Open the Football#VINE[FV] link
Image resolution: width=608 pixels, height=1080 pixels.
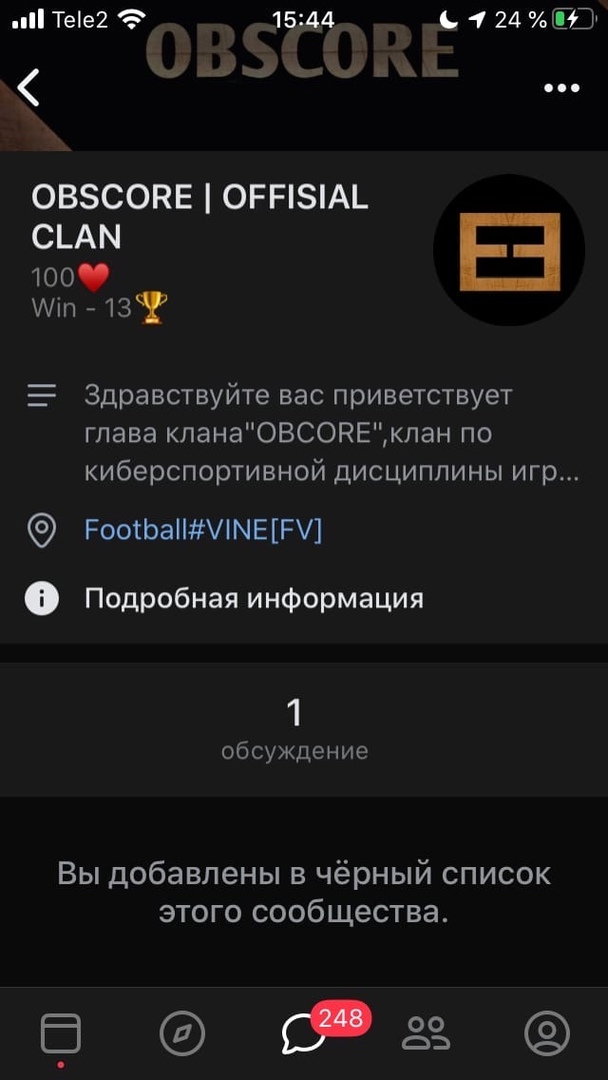(203, 529)
